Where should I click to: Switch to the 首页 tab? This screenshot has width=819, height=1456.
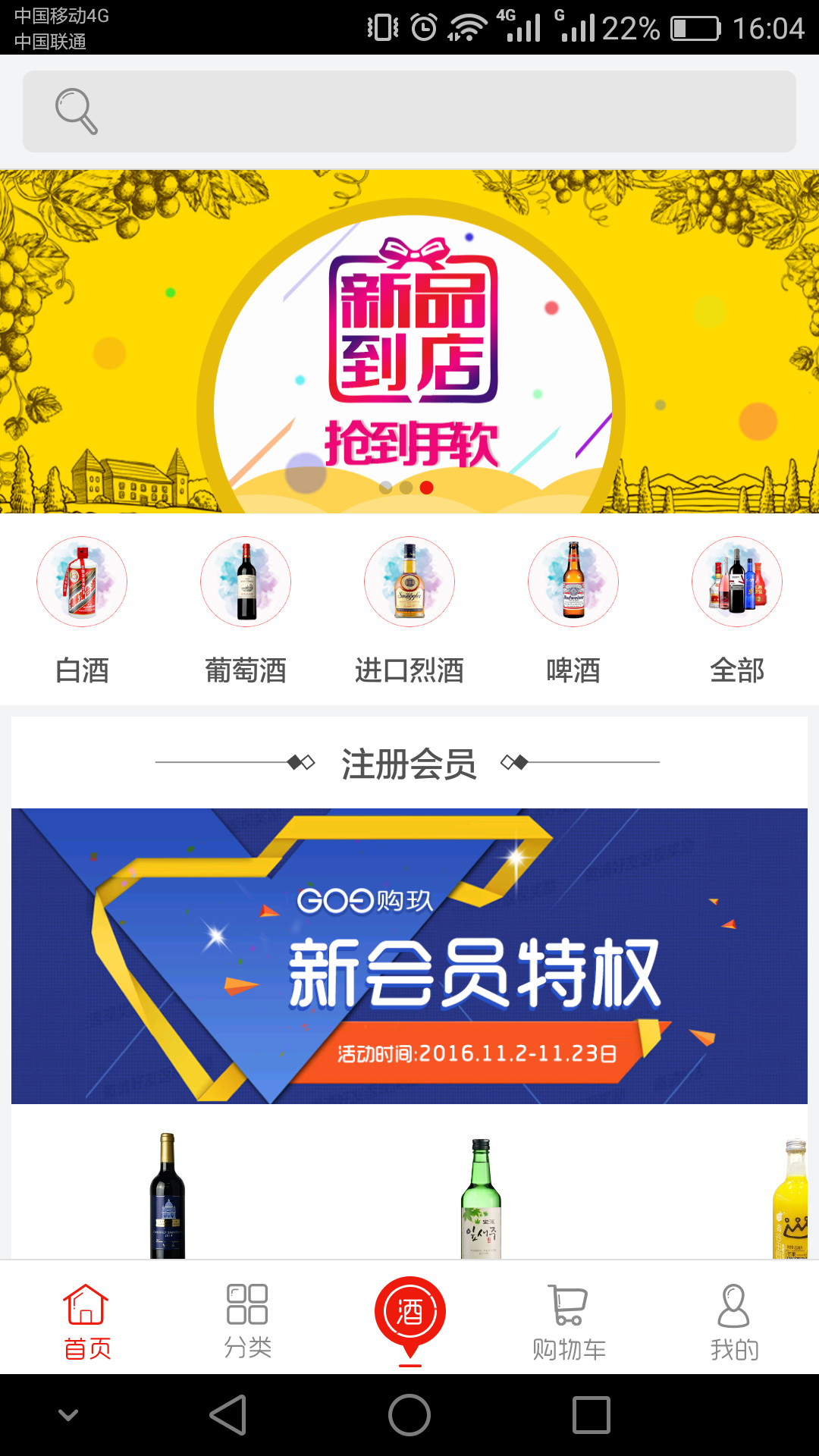tap(86, 1319)
